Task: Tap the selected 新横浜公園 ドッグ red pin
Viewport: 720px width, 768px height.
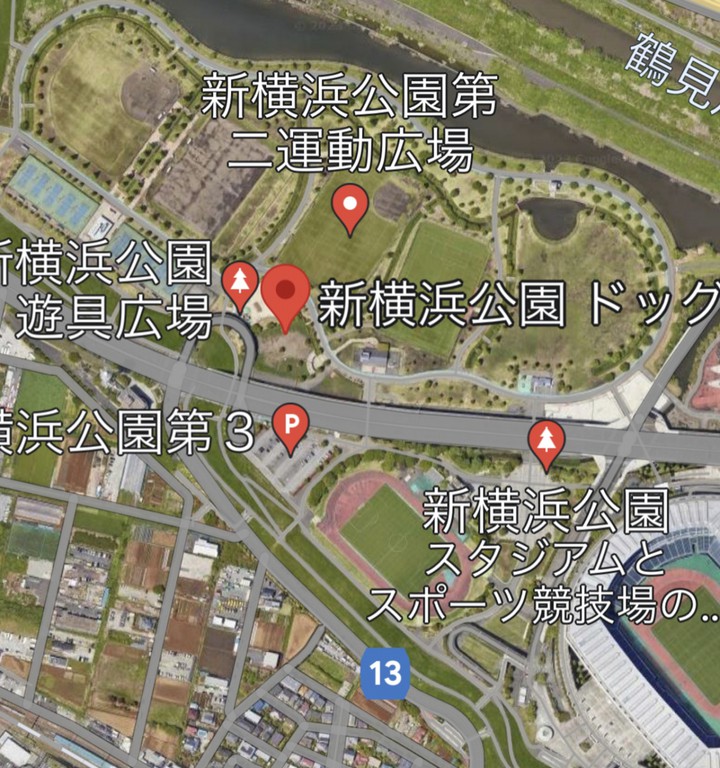Action: 286,293
